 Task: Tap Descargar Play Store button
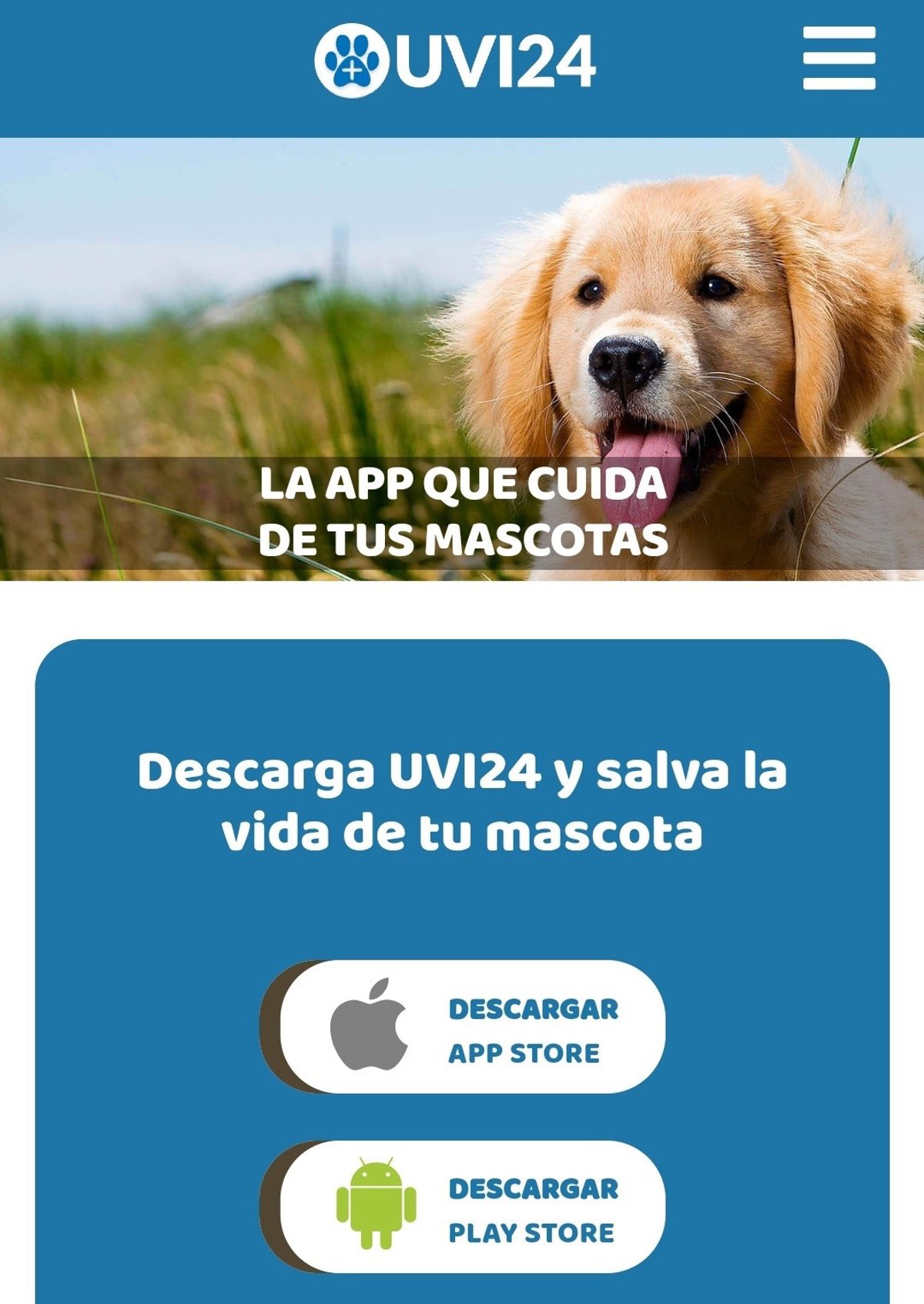click(x=470, y=1207)
